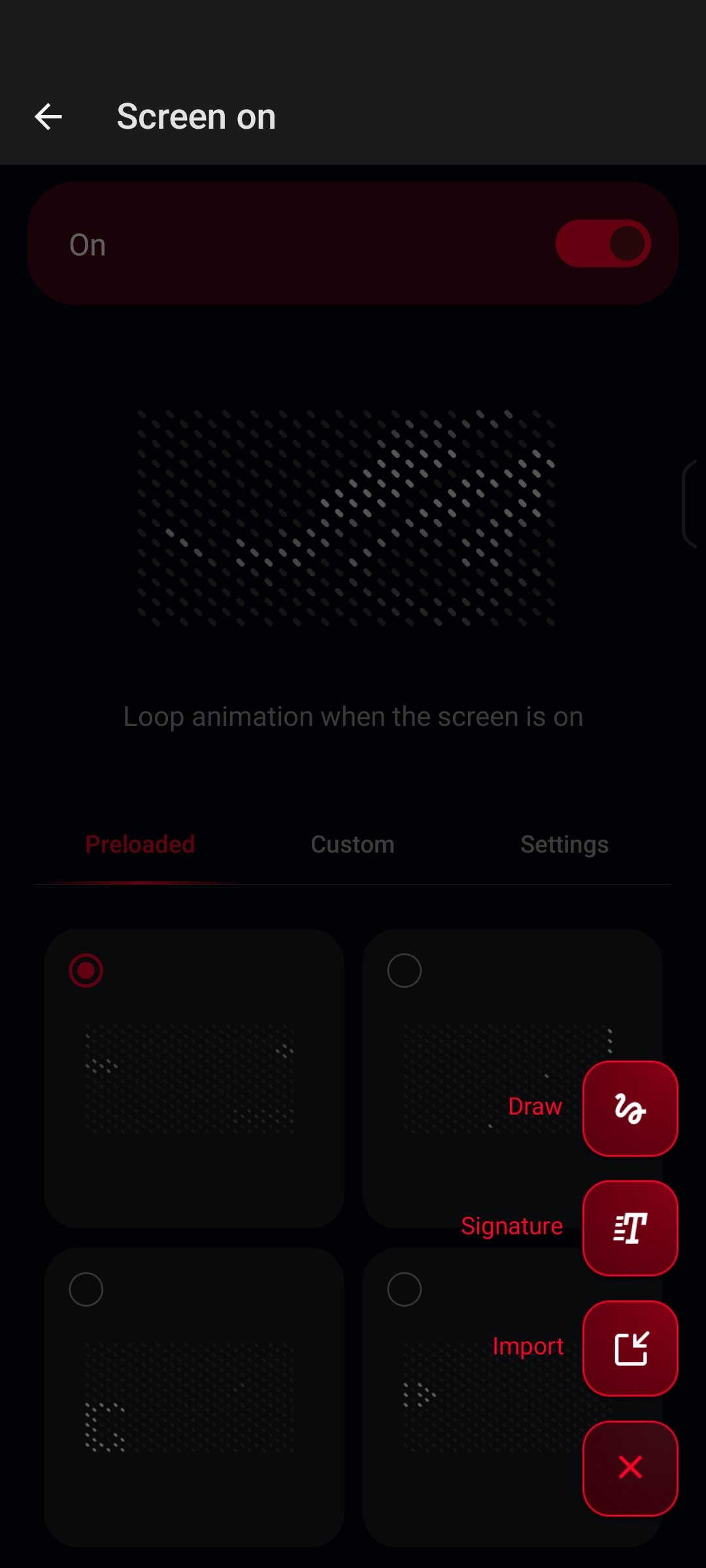This screenshot has height=1568, width=706.
Task: Switch to the Preloaded tab
Action: coord(140,844)
